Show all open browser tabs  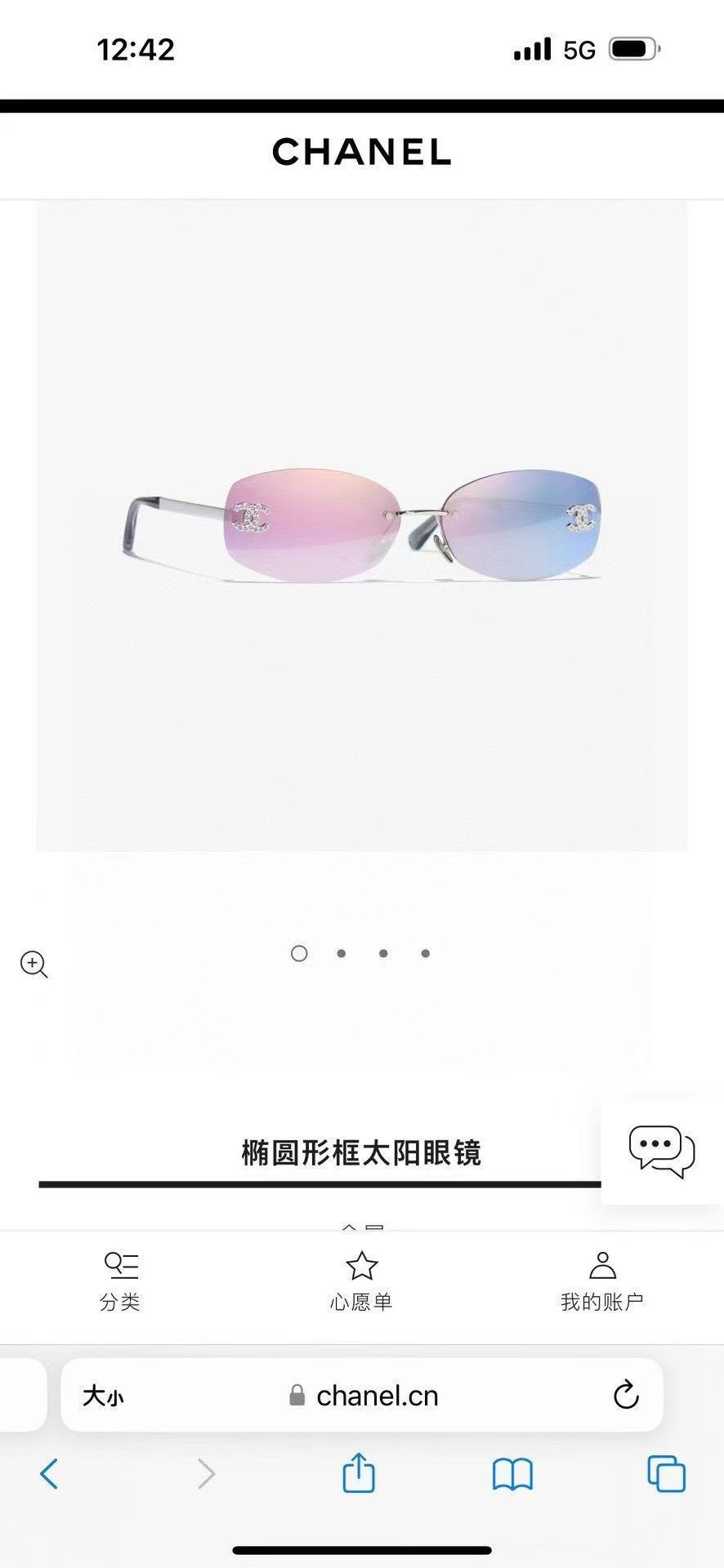pos(666,1474)
